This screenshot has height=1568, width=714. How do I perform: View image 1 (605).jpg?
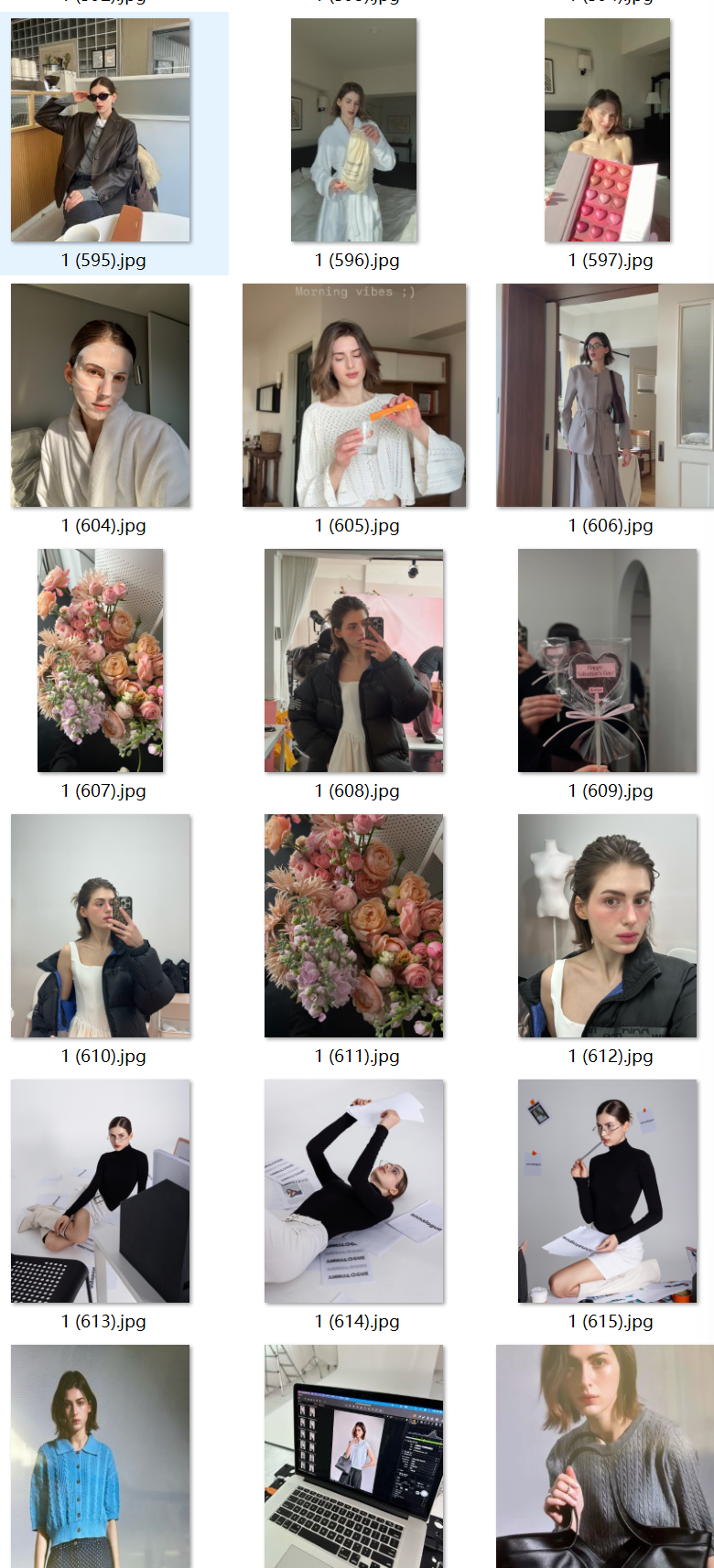point(354,395)
